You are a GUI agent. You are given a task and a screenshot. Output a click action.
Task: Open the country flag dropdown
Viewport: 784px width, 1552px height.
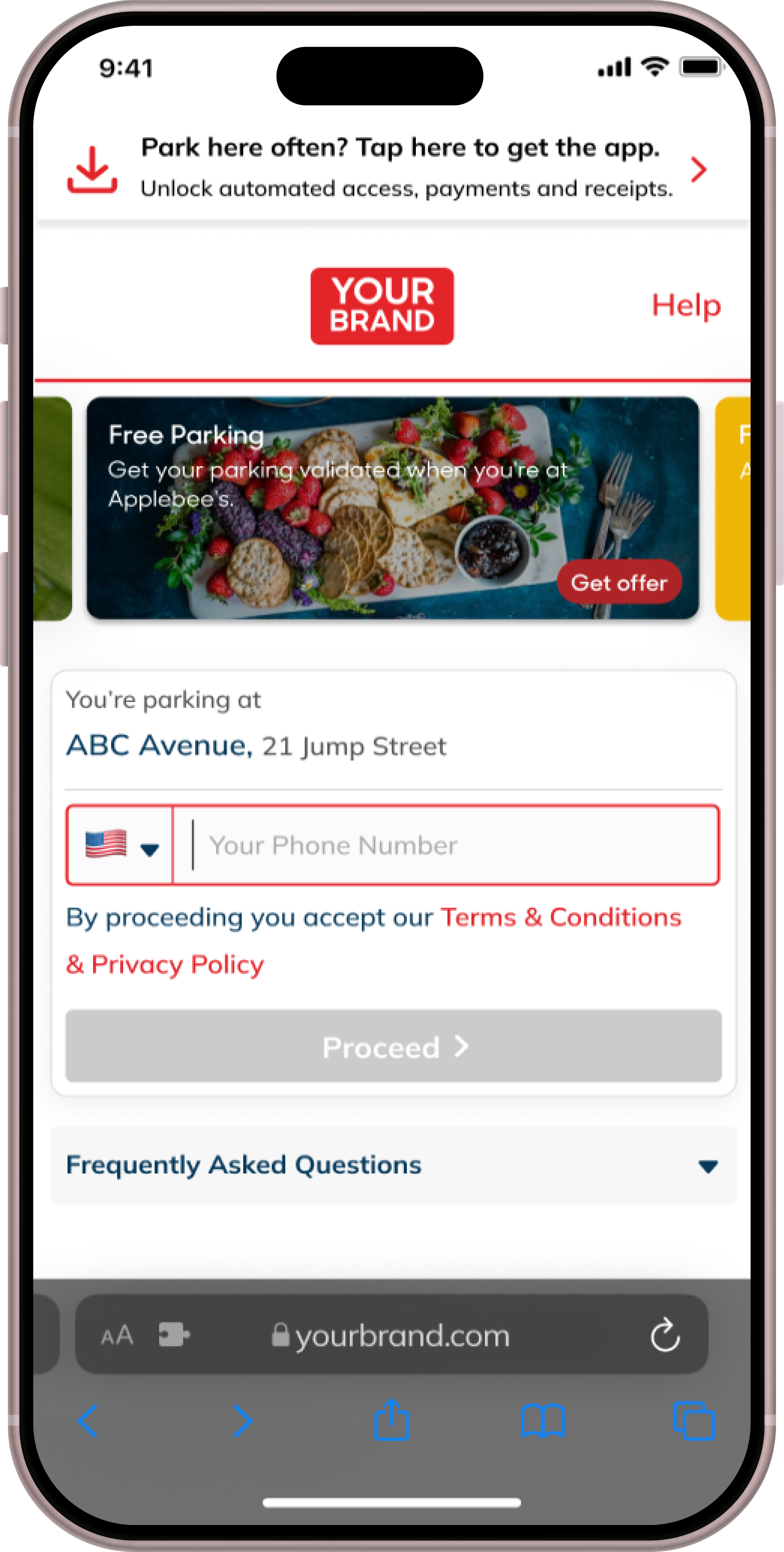120,845
